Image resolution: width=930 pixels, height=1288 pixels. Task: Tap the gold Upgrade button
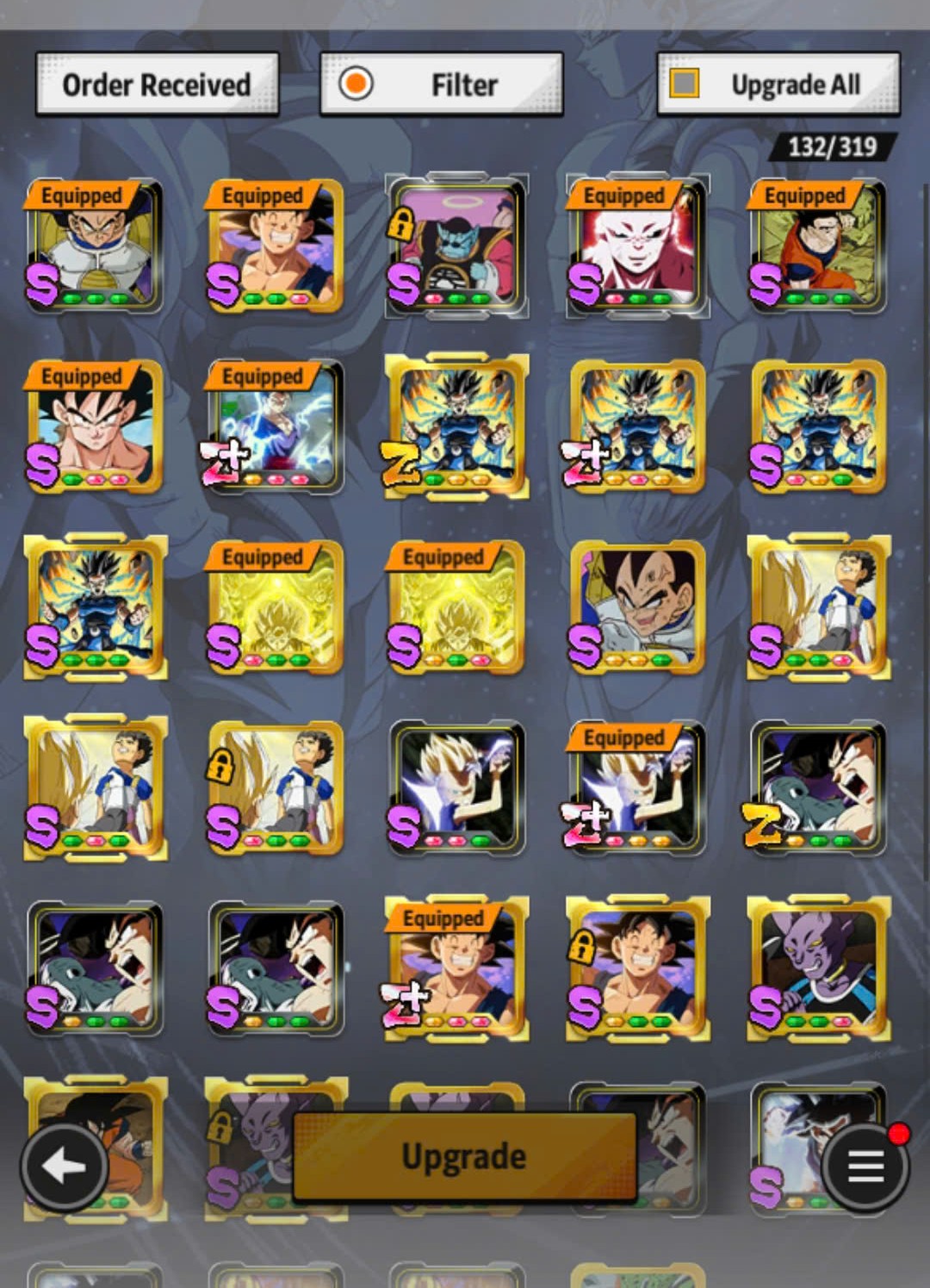(464, 1157)
